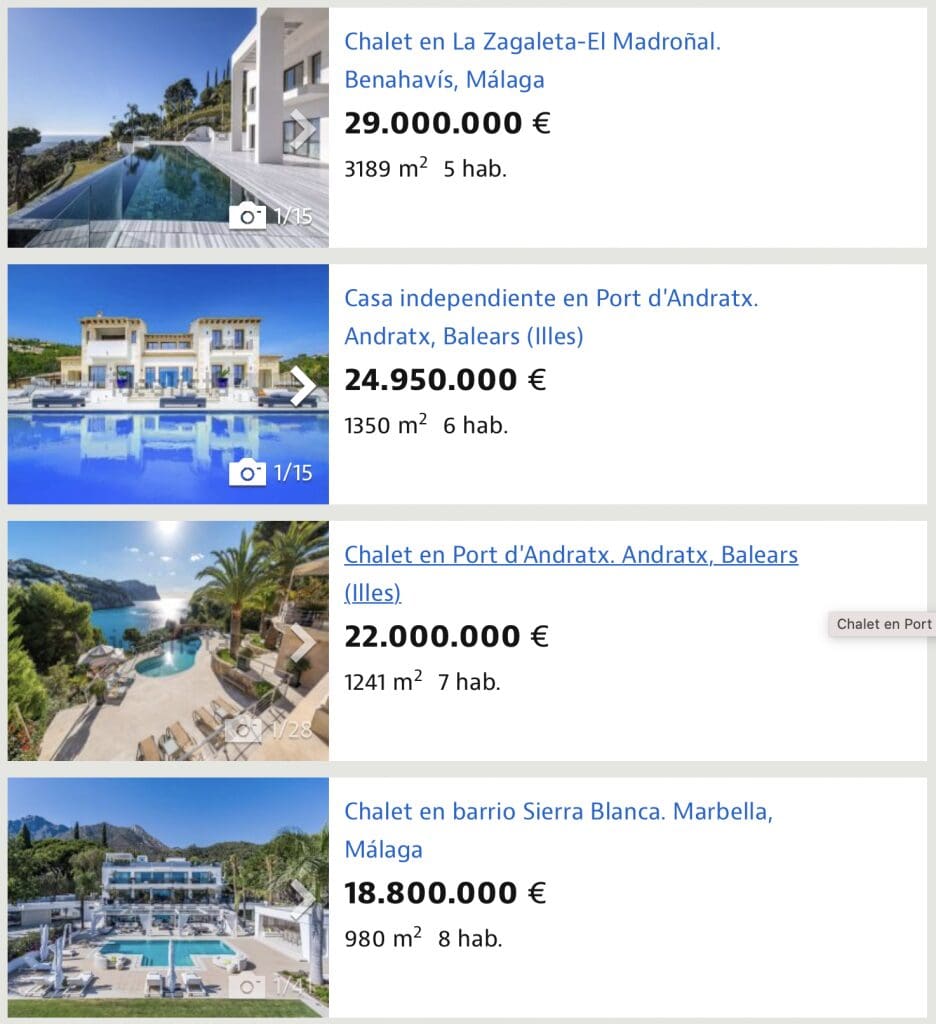Open the Chalet en Port d'Andratx link
Viewport: 936px width, 1024px height.
tap(570, 555)
